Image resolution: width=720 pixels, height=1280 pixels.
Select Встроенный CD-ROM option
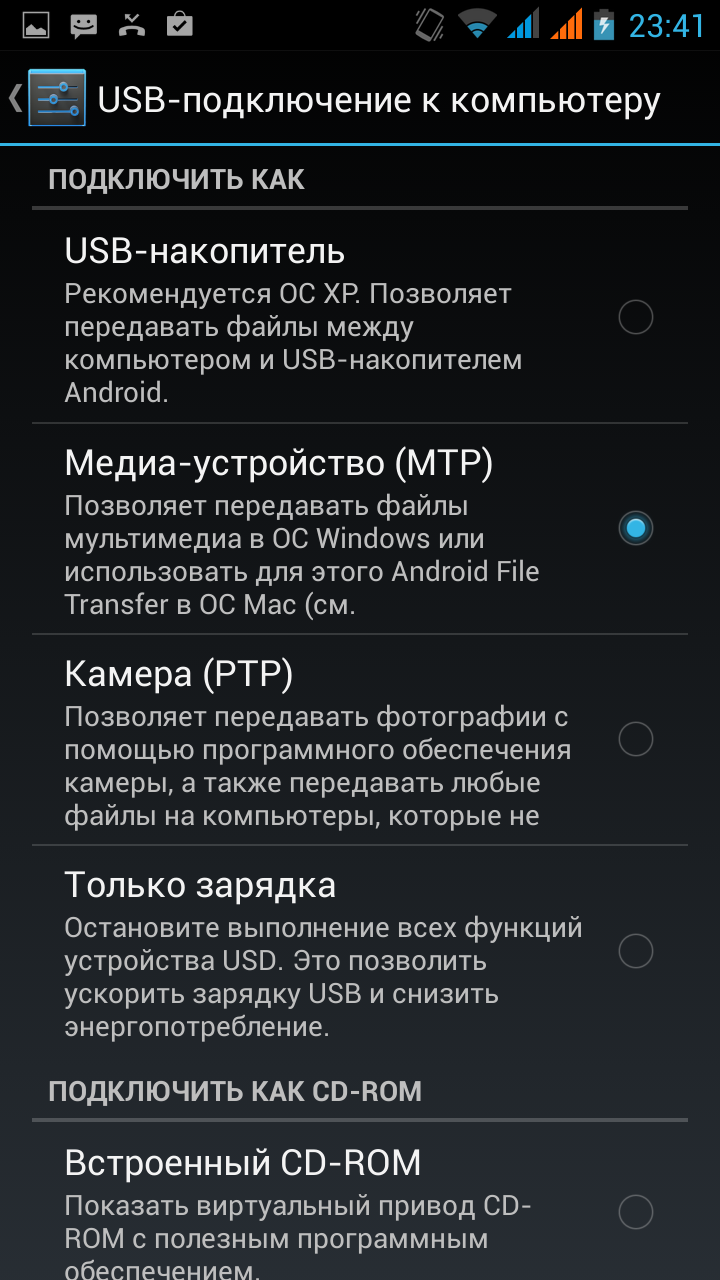[x=635, y=1212]
